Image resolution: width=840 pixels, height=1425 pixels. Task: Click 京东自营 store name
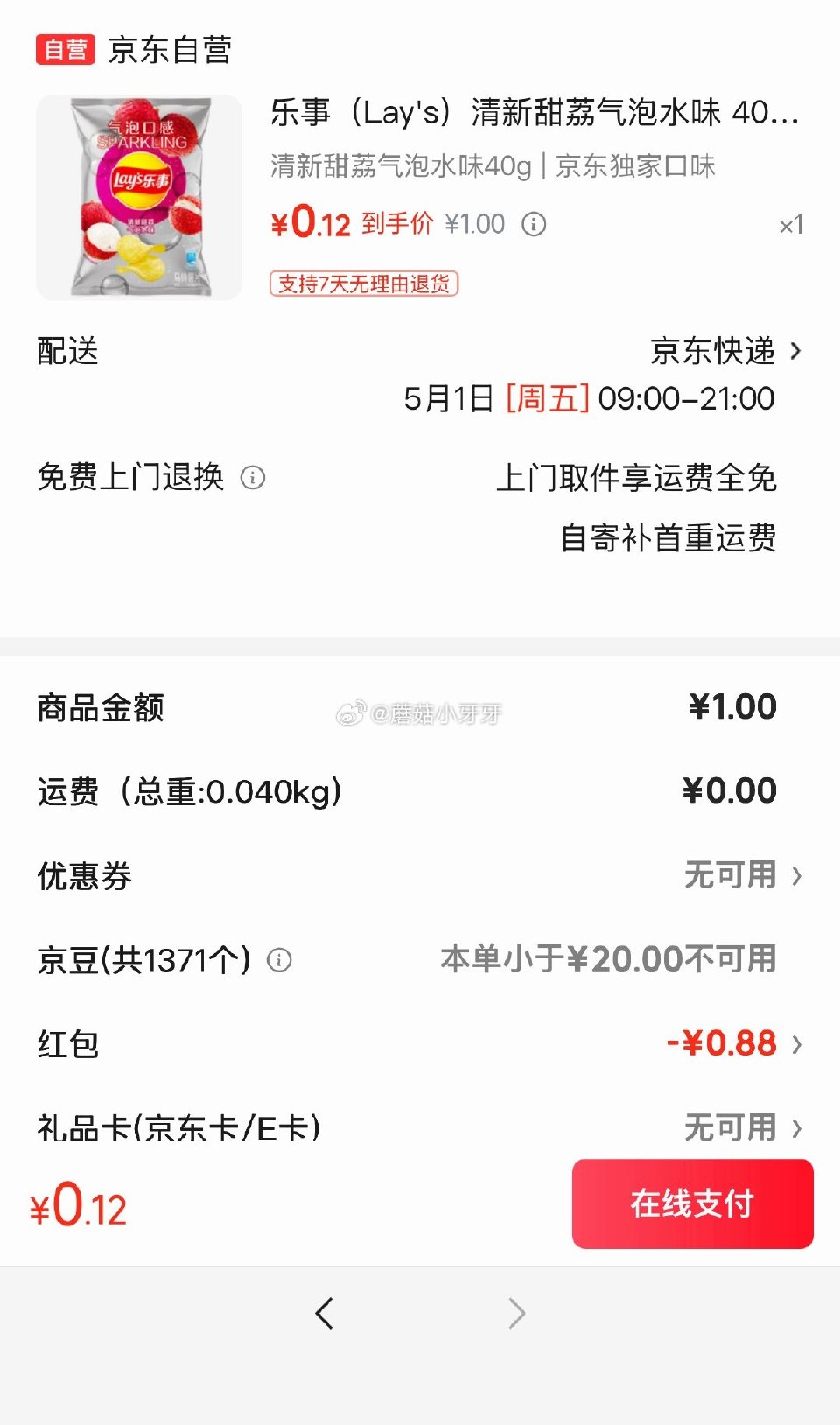(x=169, y=50)
